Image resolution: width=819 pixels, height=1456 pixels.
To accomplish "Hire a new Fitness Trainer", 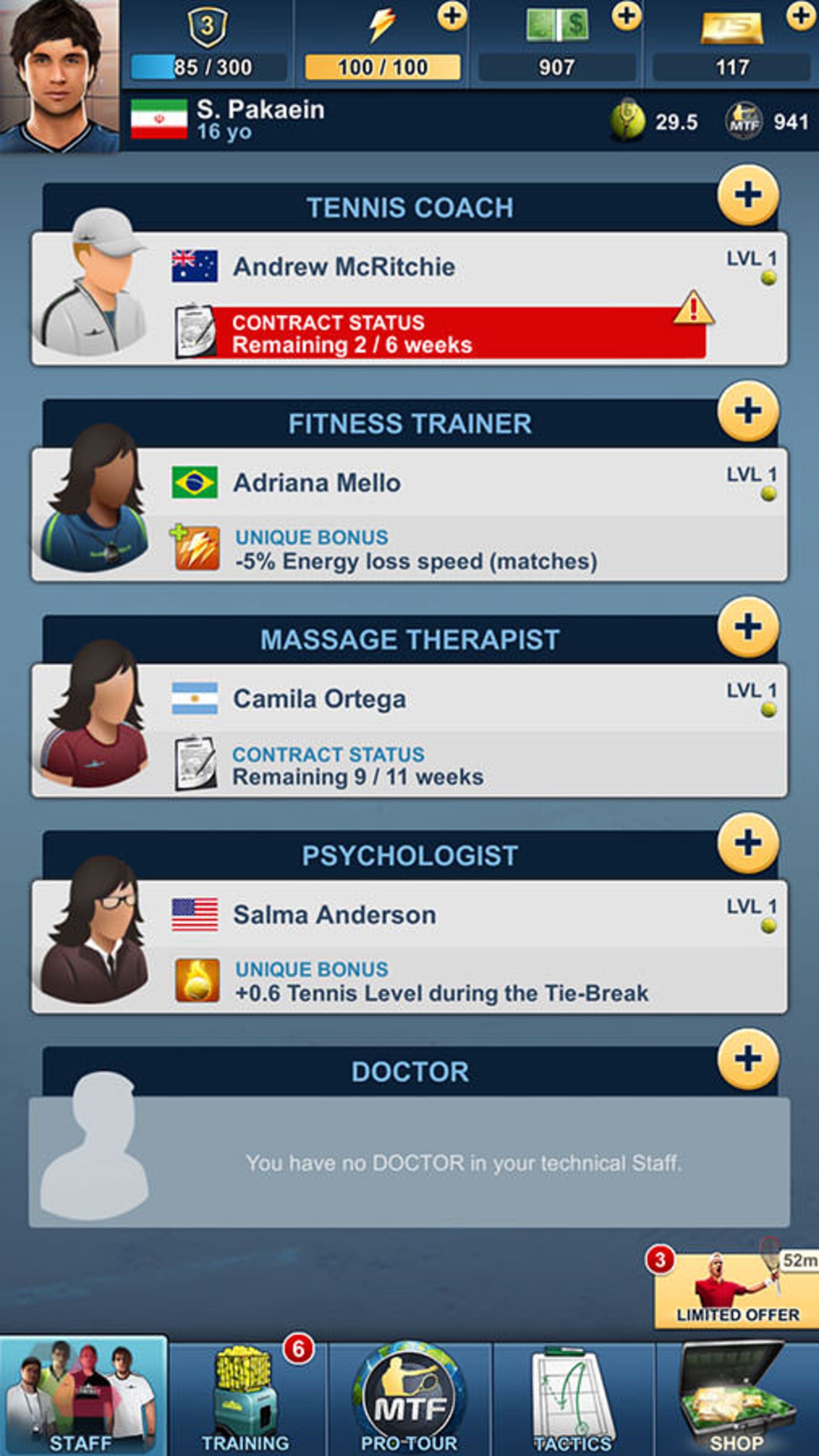I will tap(748, 411).
